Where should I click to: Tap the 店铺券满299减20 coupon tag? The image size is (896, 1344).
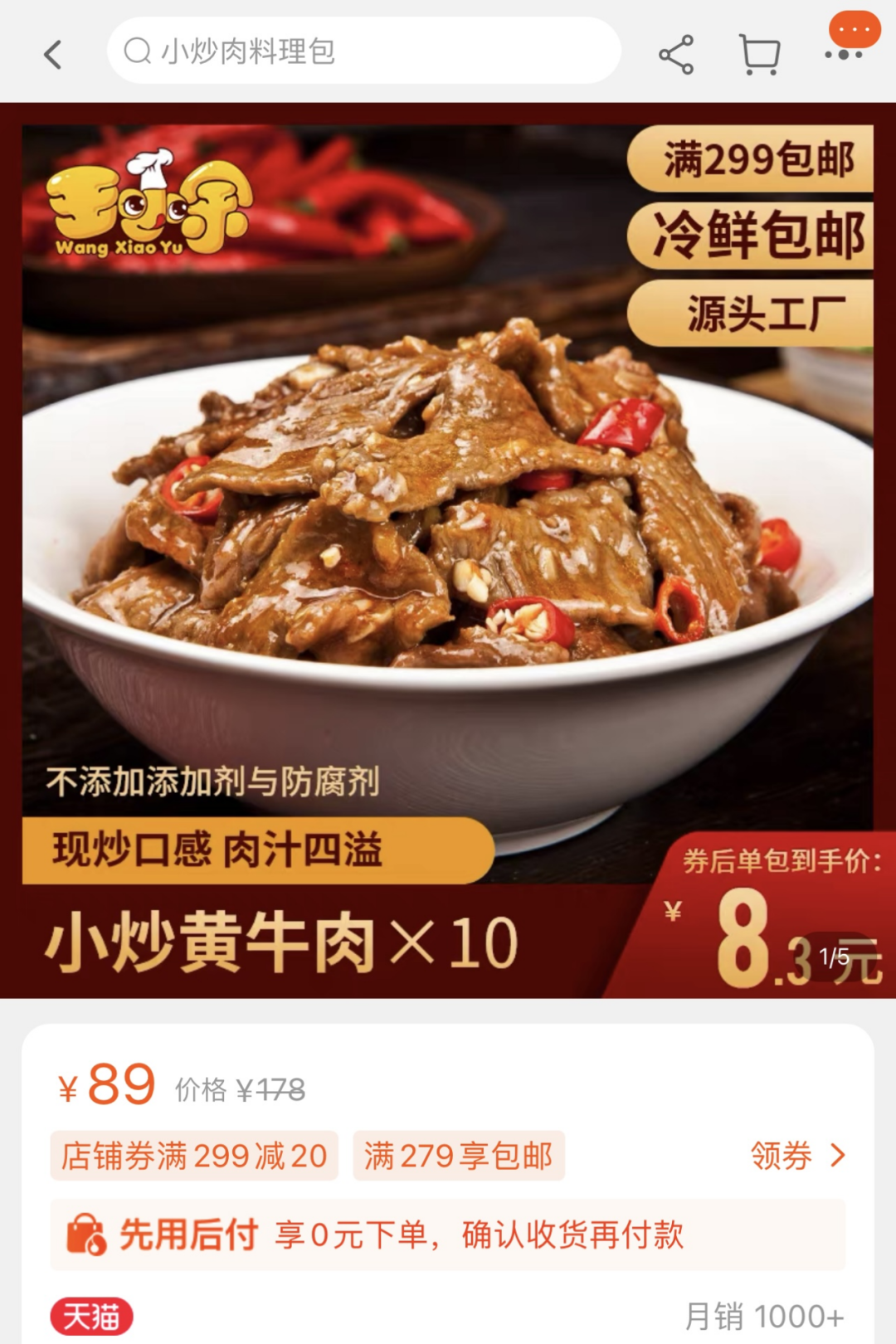(194, 1156)
